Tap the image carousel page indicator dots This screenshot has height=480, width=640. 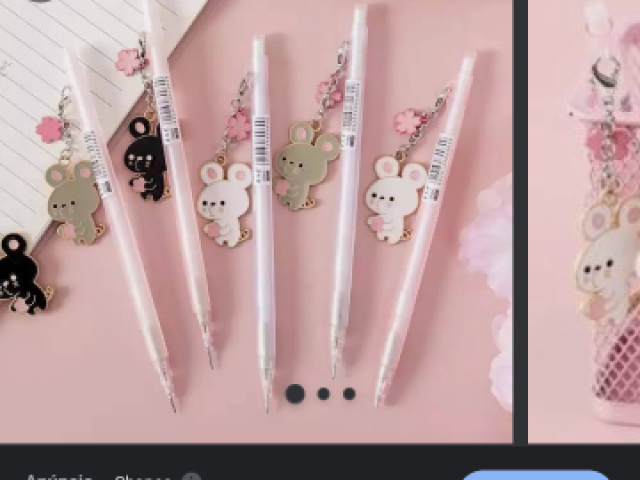tap(321, 393)
